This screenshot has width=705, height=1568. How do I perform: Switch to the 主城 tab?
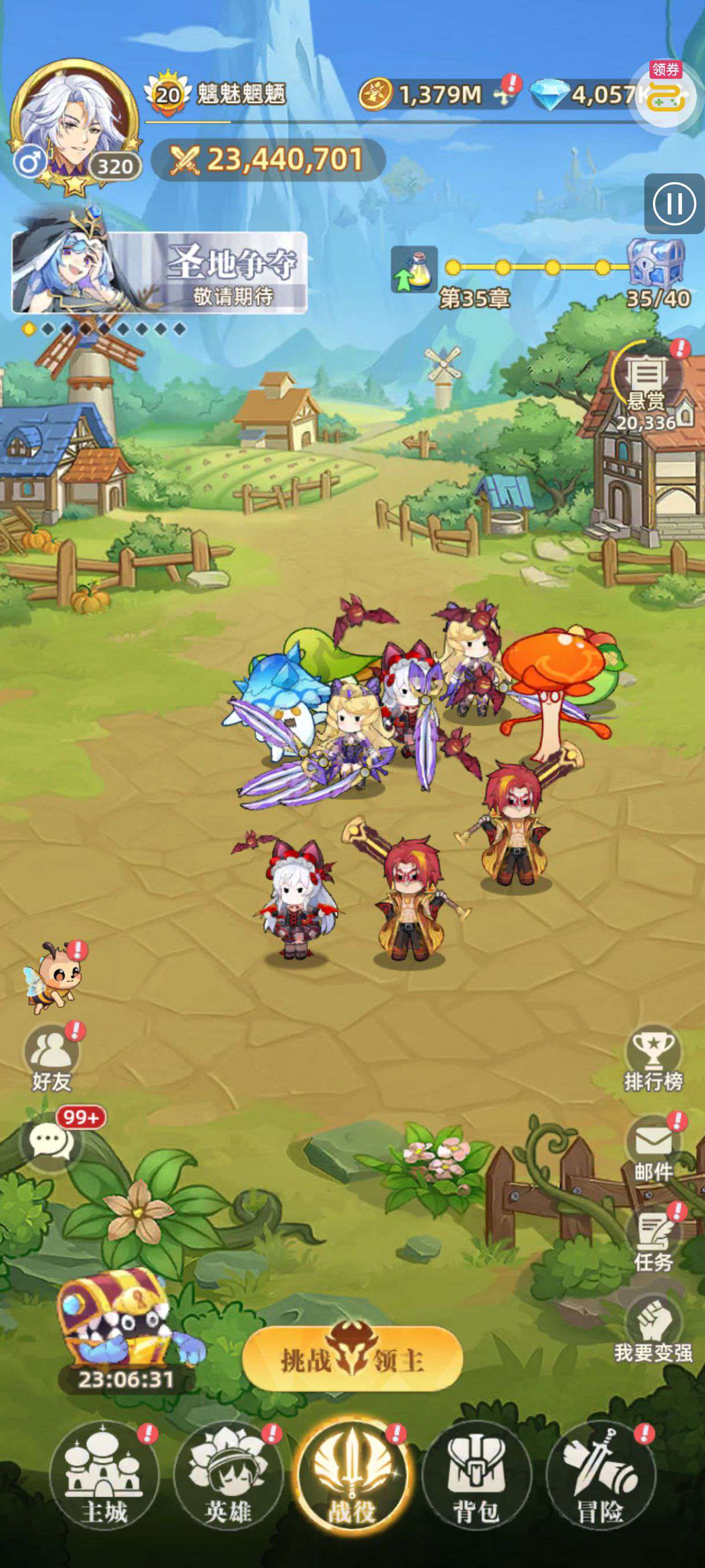coord(104,1477)
